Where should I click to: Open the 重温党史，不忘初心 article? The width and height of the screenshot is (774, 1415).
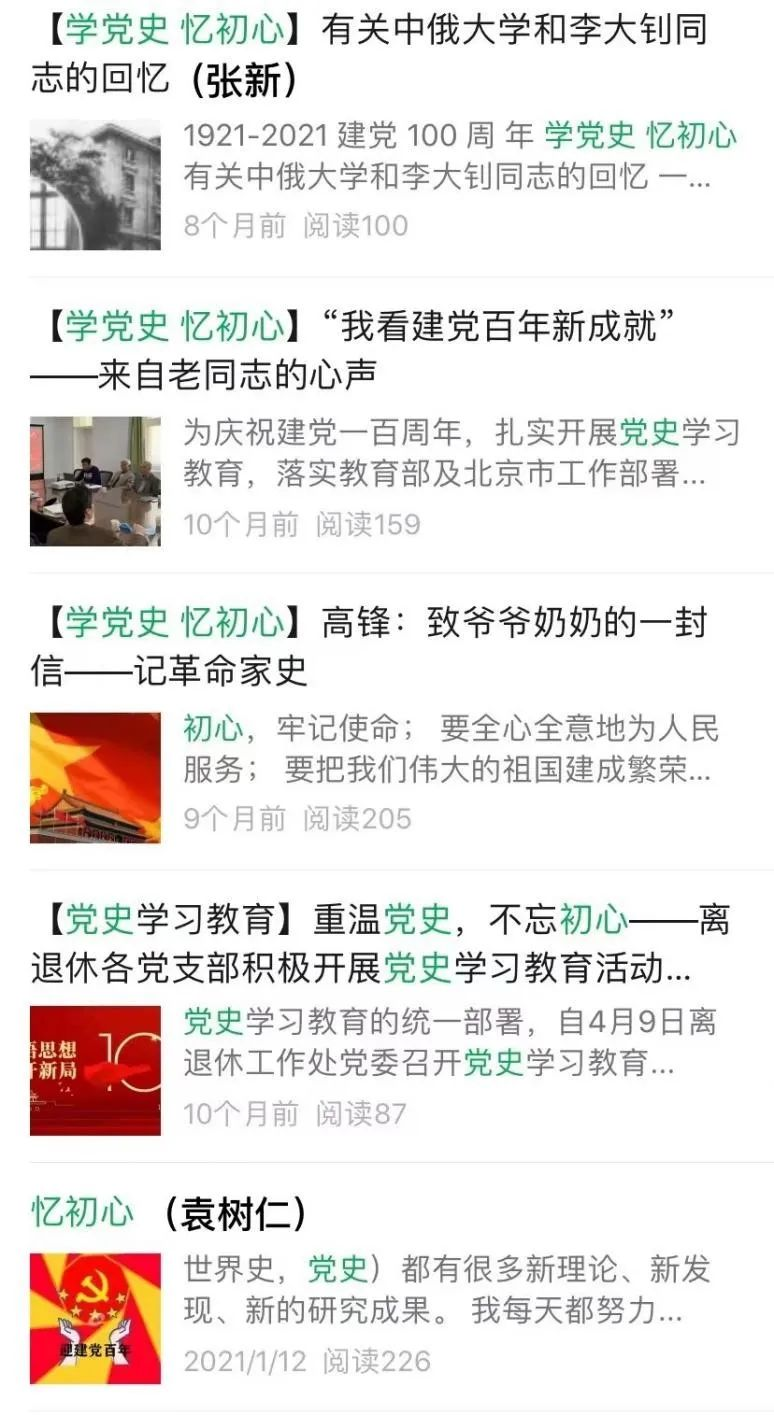380,943
